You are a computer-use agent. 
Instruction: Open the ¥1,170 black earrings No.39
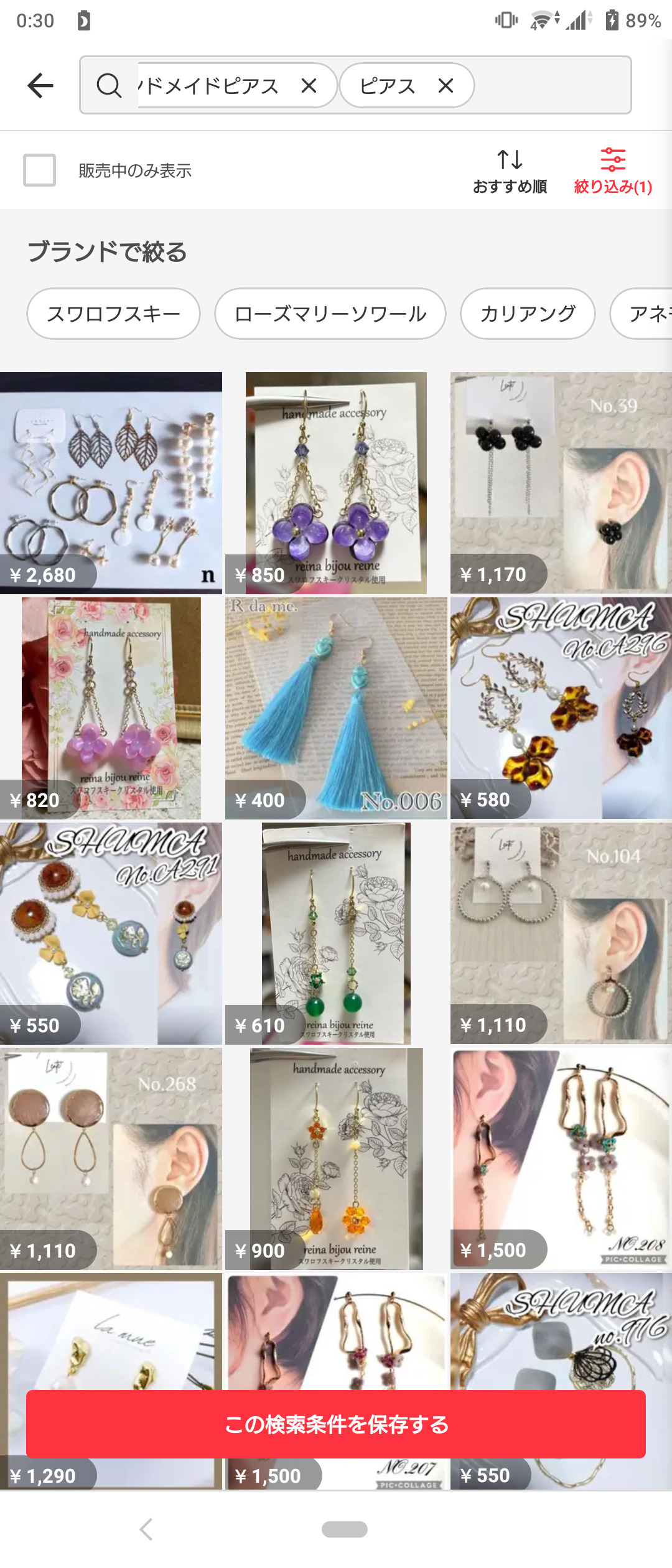(561, 483)
